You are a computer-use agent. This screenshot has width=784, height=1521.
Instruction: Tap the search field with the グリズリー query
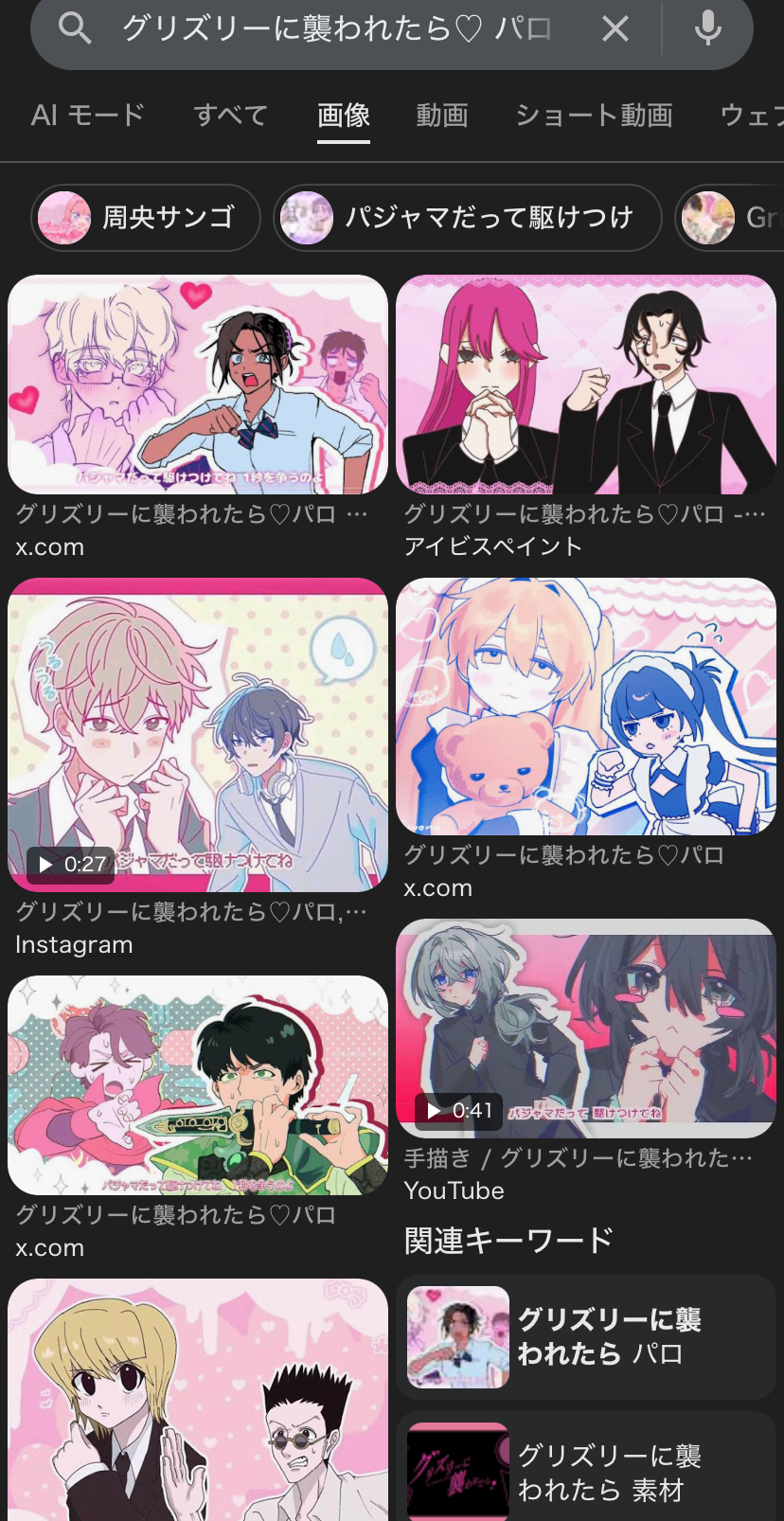(x=331, y=28)
